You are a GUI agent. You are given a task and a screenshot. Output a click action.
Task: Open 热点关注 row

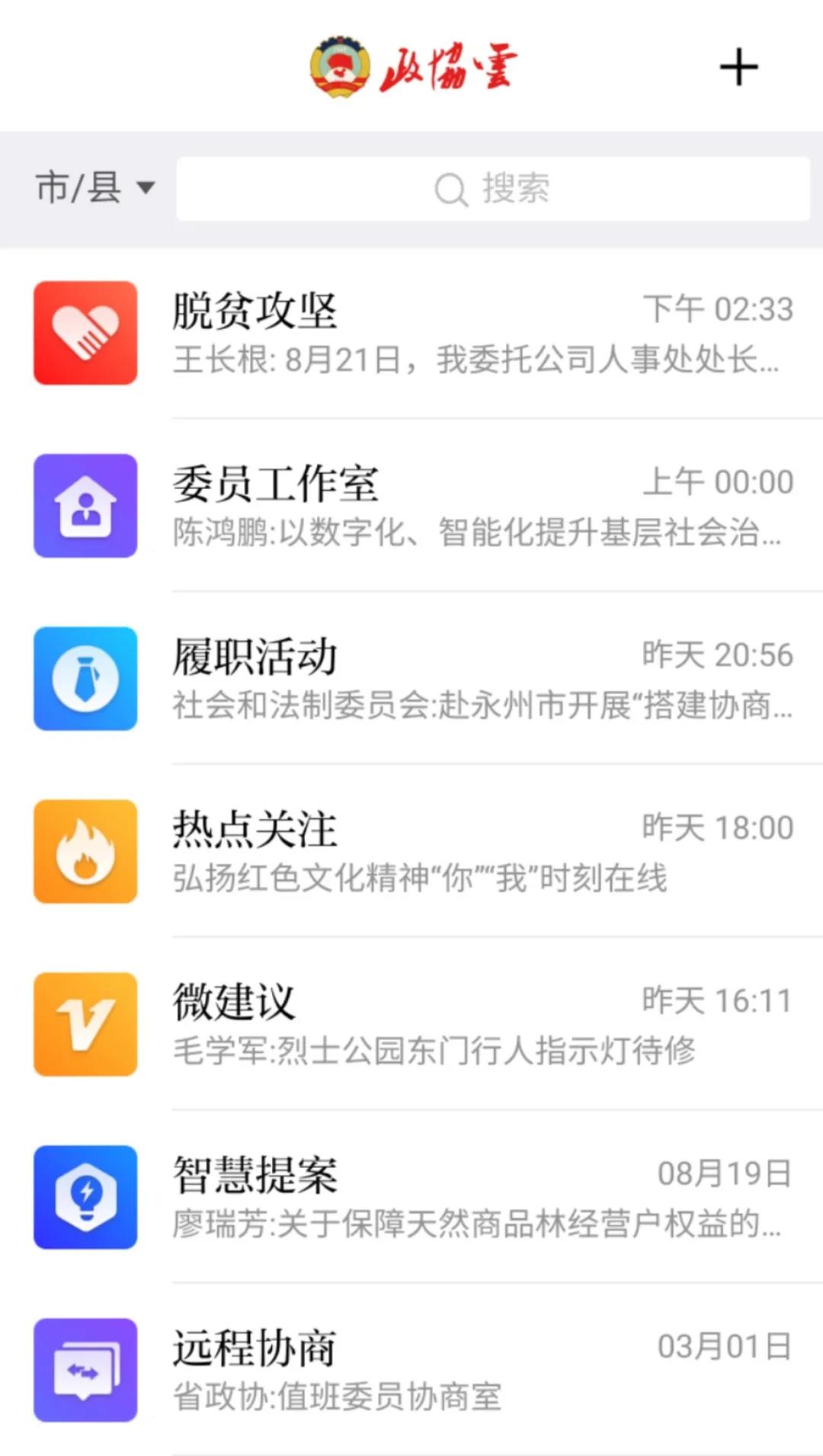point(411,852)
